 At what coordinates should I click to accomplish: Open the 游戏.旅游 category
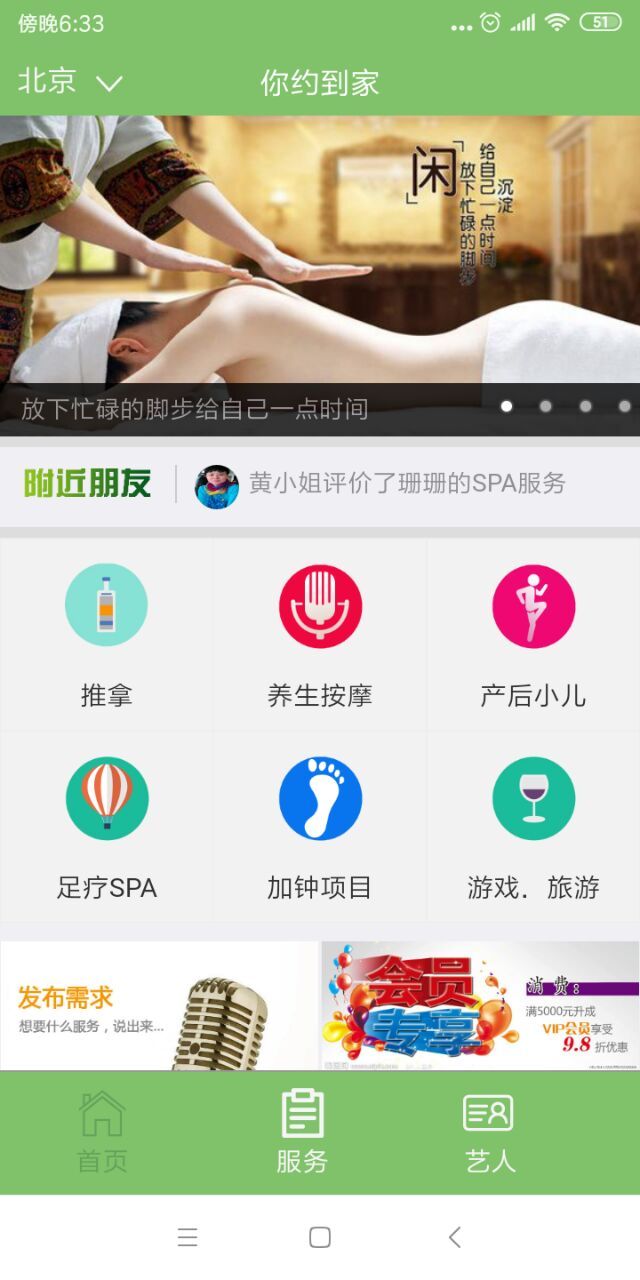pyautogui.click(x=533, y=827)
